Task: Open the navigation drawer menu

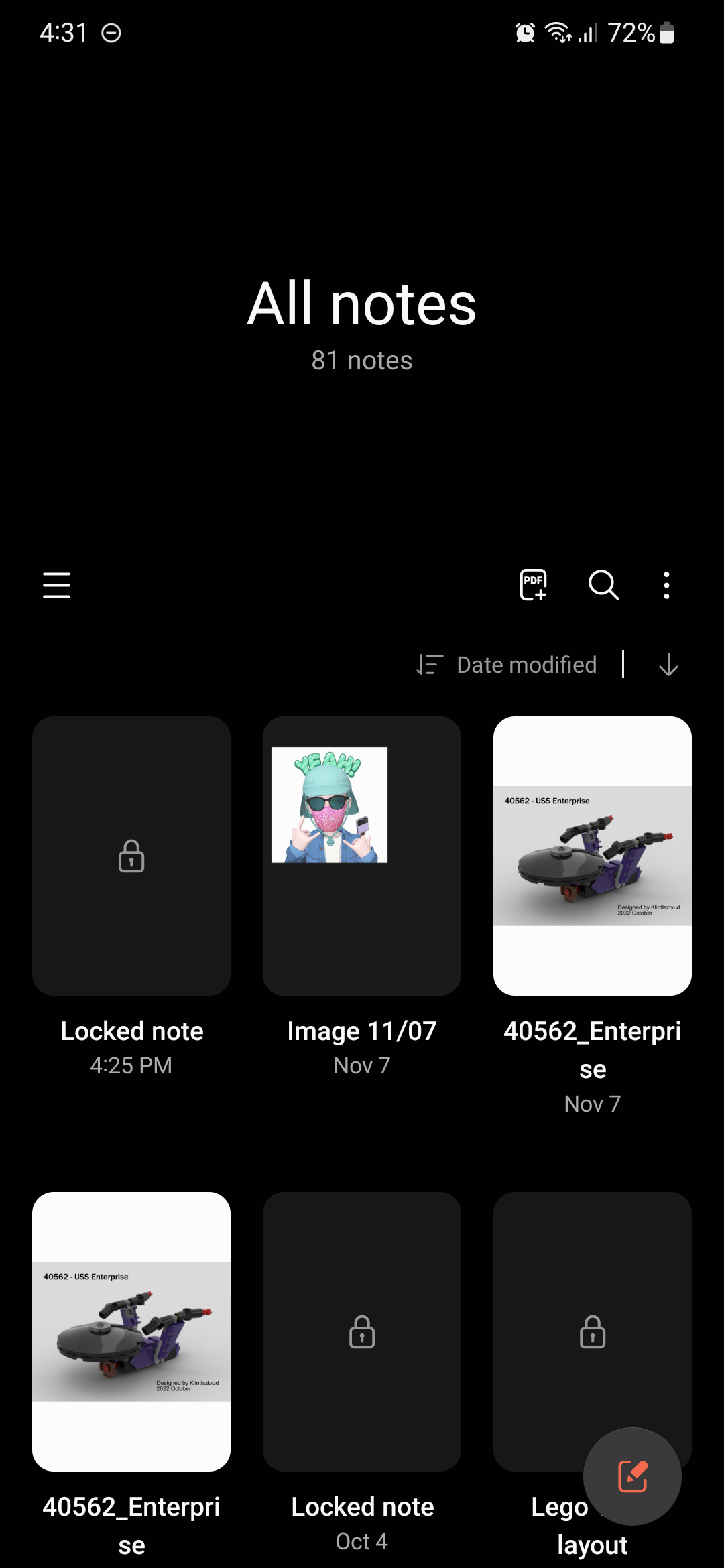Action: [x=56, y=585]
